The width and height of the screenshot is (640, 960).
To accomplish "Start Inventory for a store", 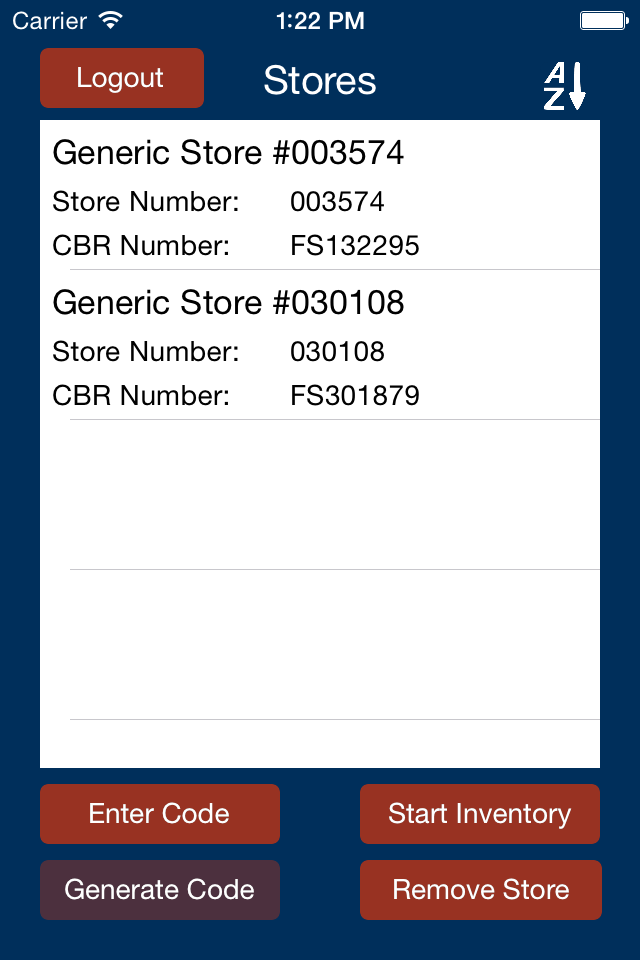I will tap(480, 814).
